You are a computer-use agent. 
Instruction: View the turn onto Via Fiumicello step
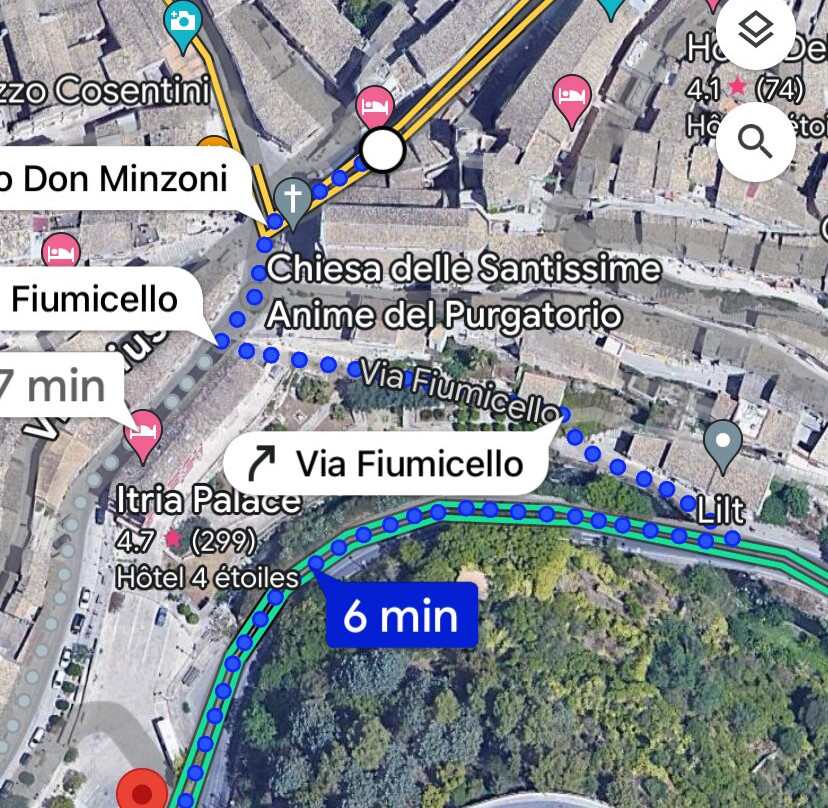387,463
